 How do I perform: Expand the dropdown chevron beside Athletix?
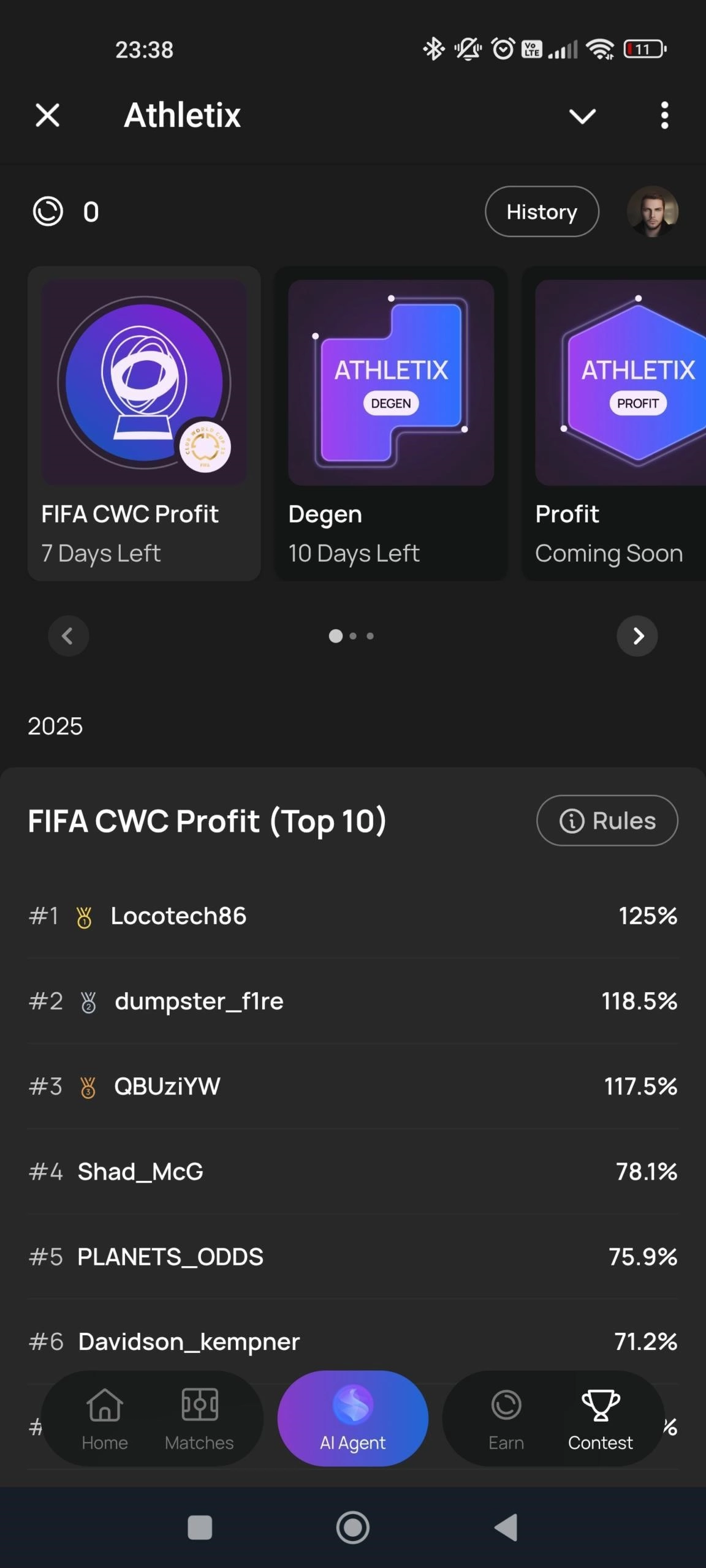[582, 116]
